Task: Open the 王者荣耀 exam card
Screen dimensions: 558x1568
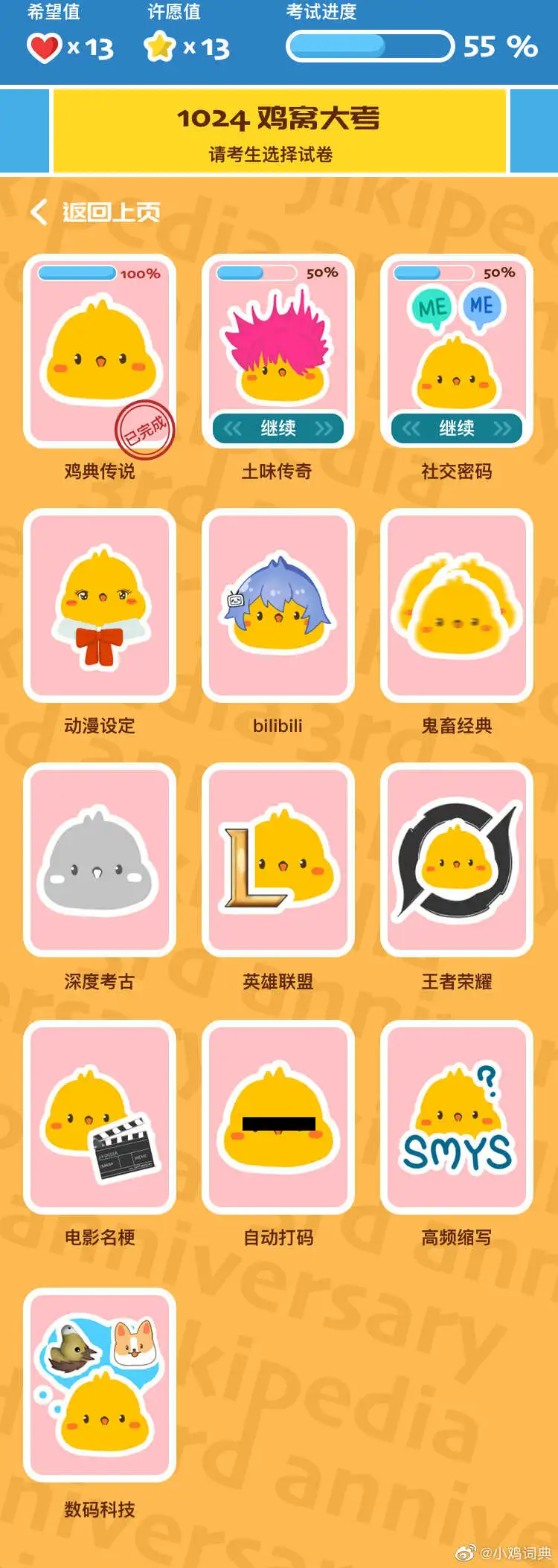Action: pyautogui.click(x=457, y=860)
